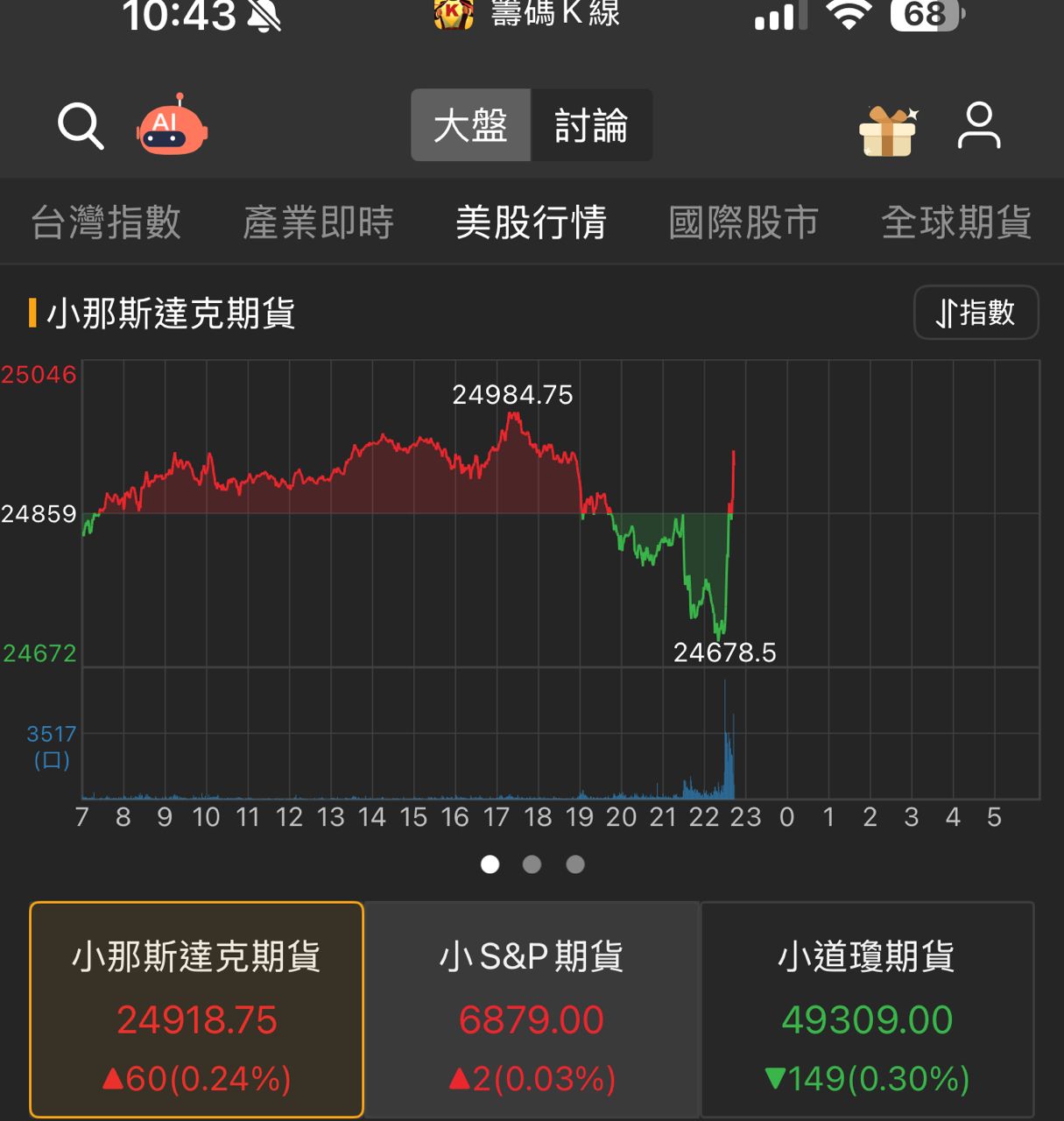The height and width of the screenshot is (1121, 1064).
Task: Go to the 產業即時 tab
Action: pyautogui.click(x=318, y=222)
